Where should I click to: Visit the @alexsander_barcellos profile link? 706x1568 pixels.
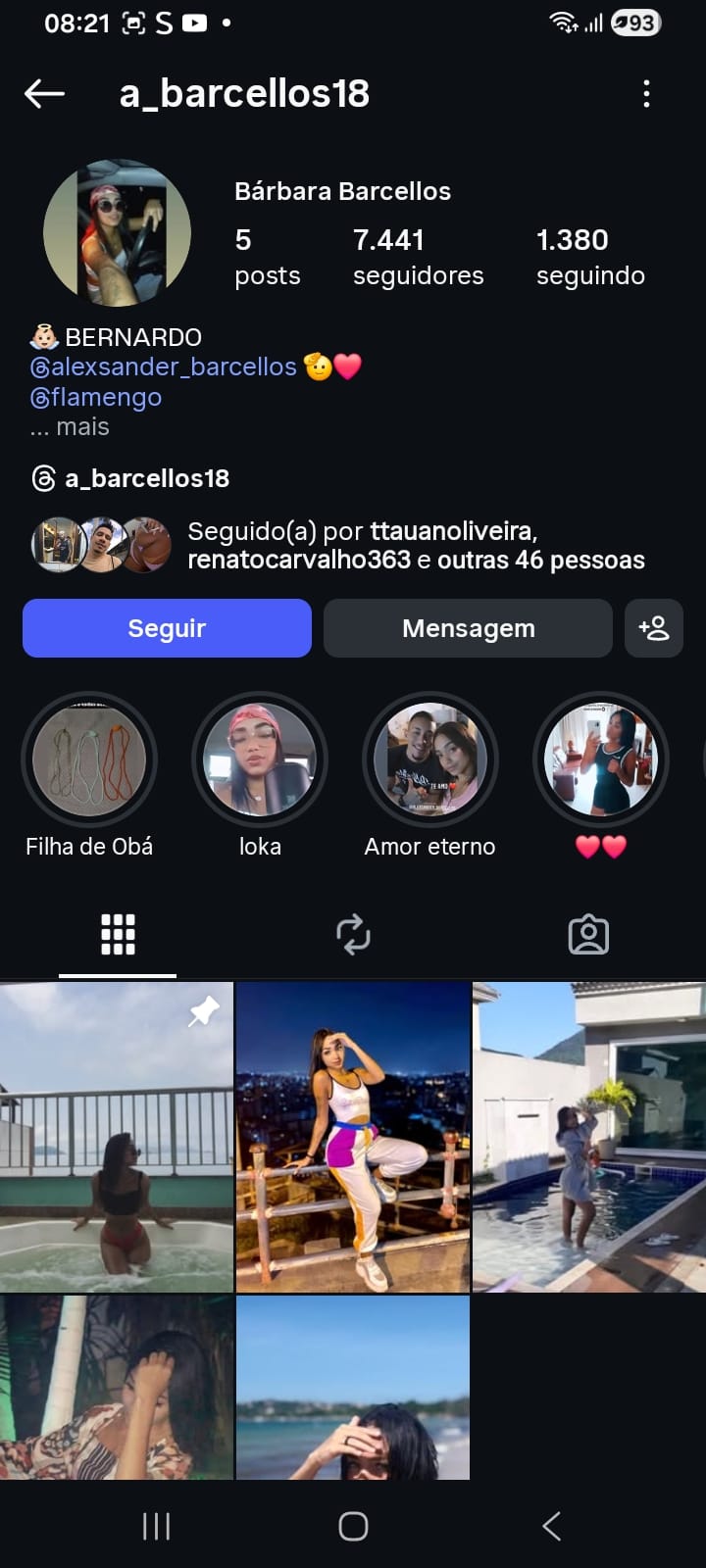click(x=164, y=367)
